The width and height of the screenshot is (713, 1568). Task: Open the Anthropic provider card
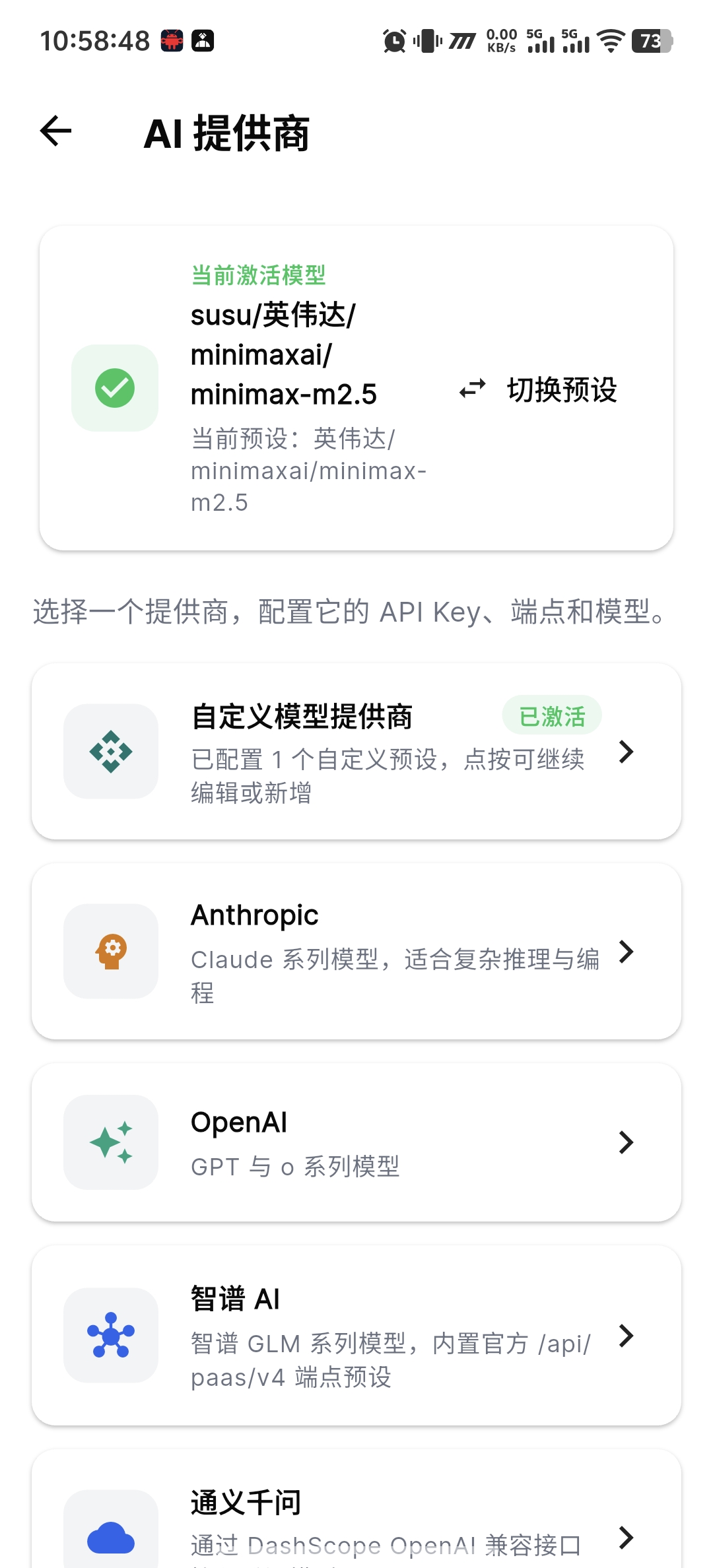pos(356,952)
